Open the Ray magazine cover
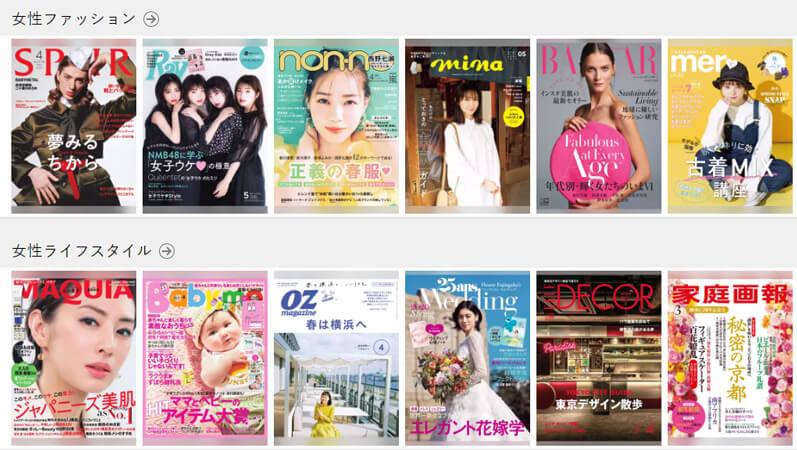 [205, 125]
